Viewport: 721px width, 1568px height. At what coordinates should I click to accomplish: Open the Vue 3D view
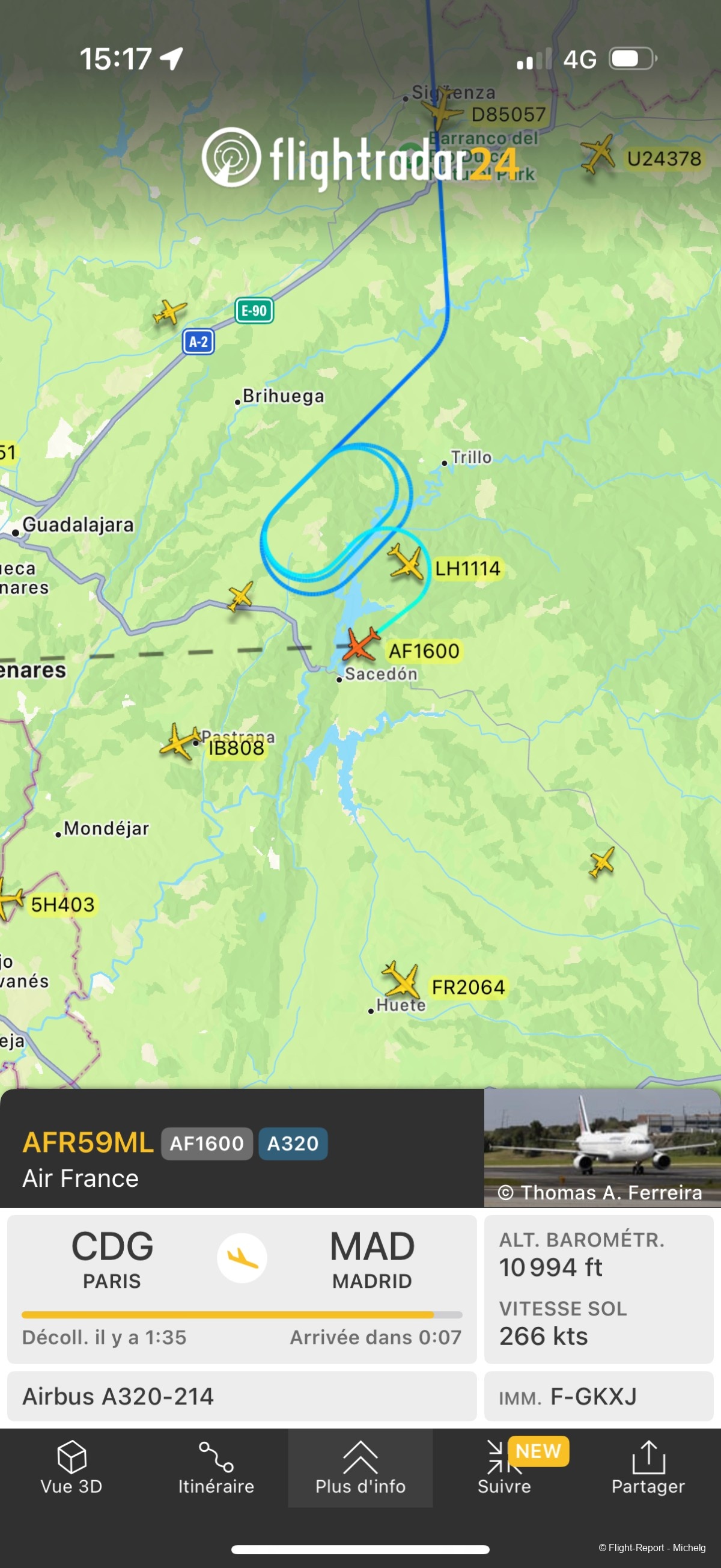(x=71, y=1468)
